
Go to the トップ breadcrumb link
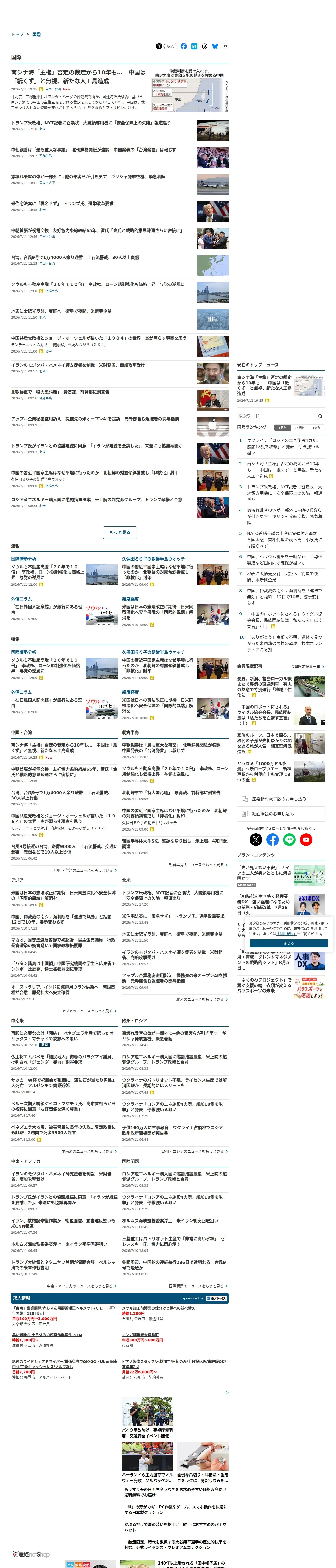[x=17, y=35]
